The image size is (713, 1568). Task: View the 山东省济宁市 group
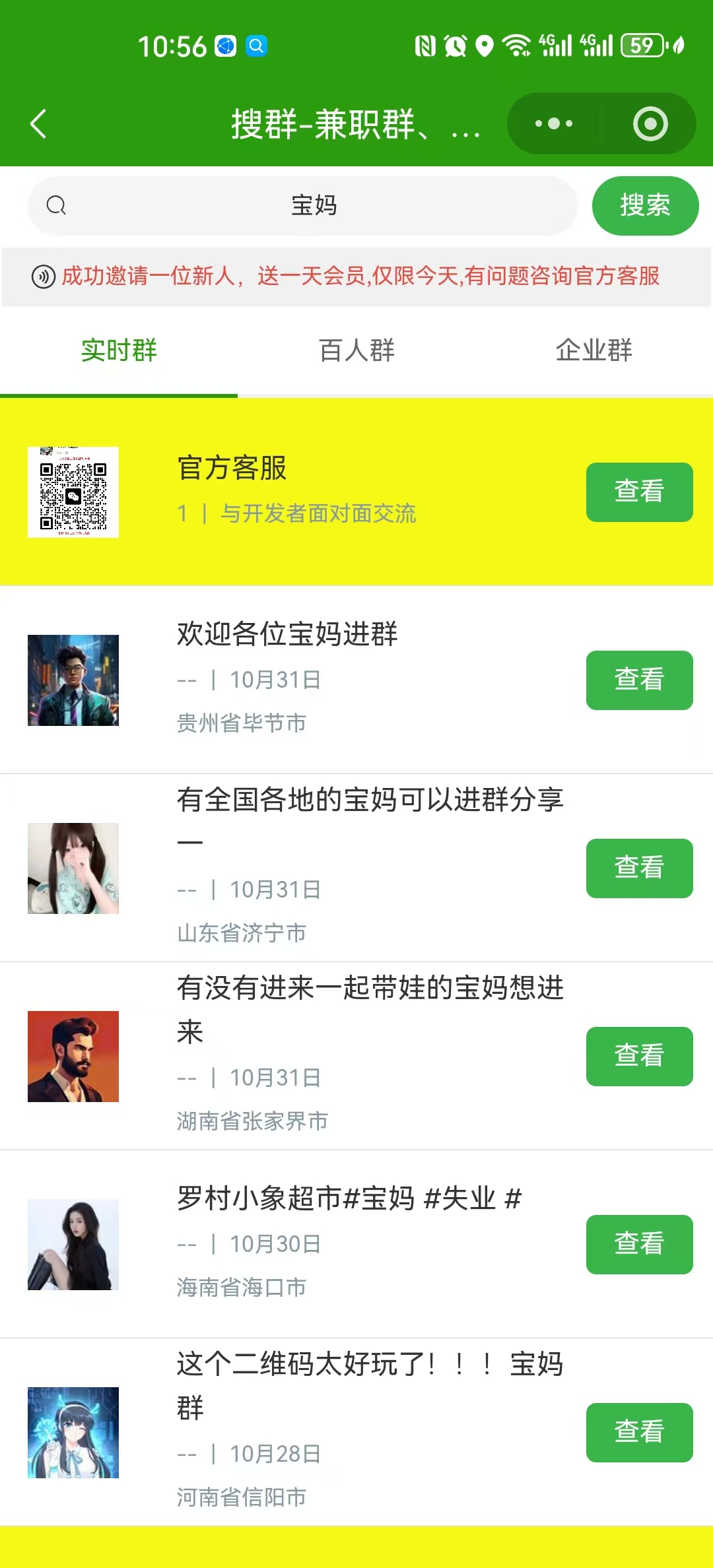pos(639,868)
